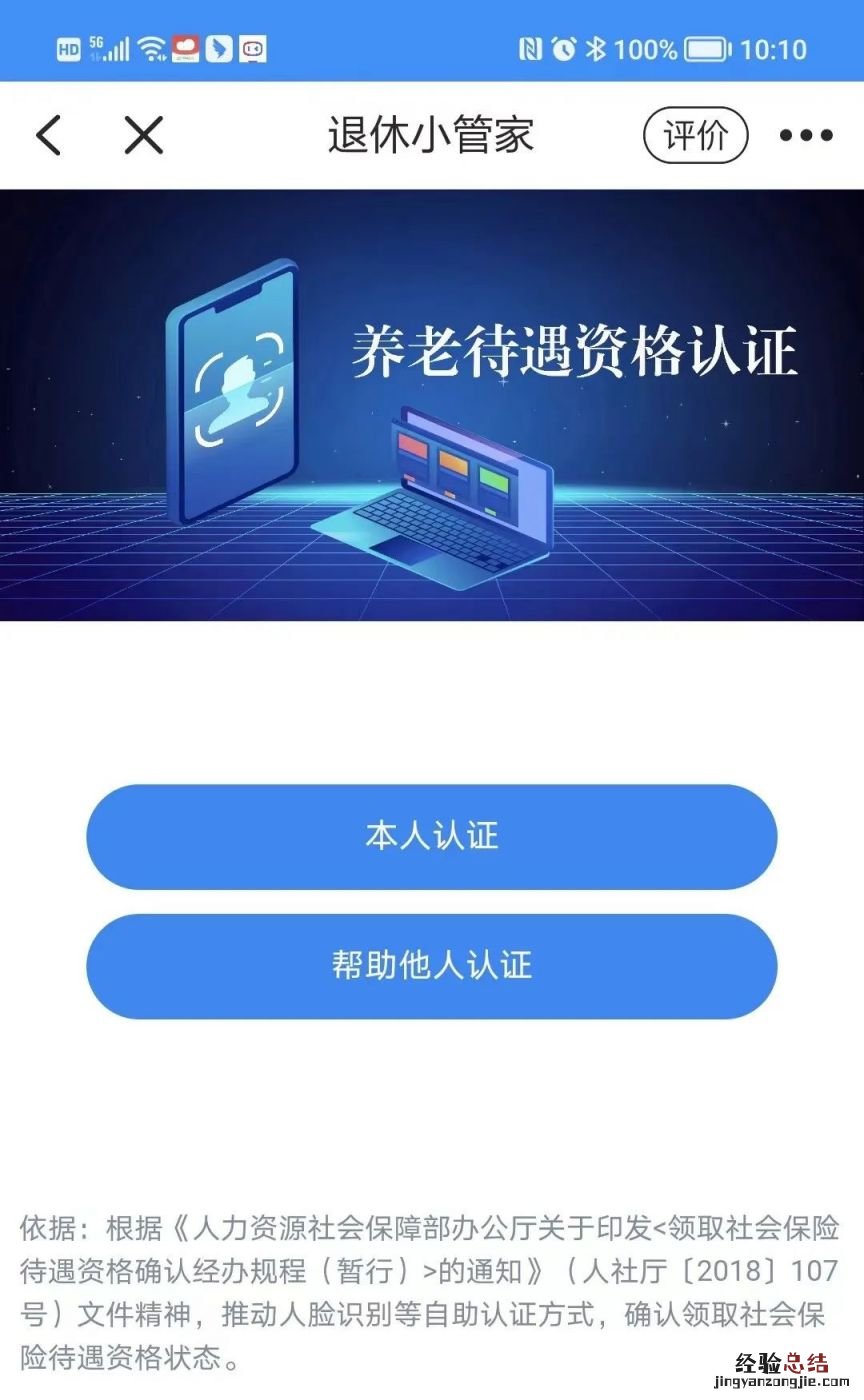Image resolution: width=864 pixels, height=1400 pixels.
Task: Go back using the arrow icon
Action: (x=48, y=135)
